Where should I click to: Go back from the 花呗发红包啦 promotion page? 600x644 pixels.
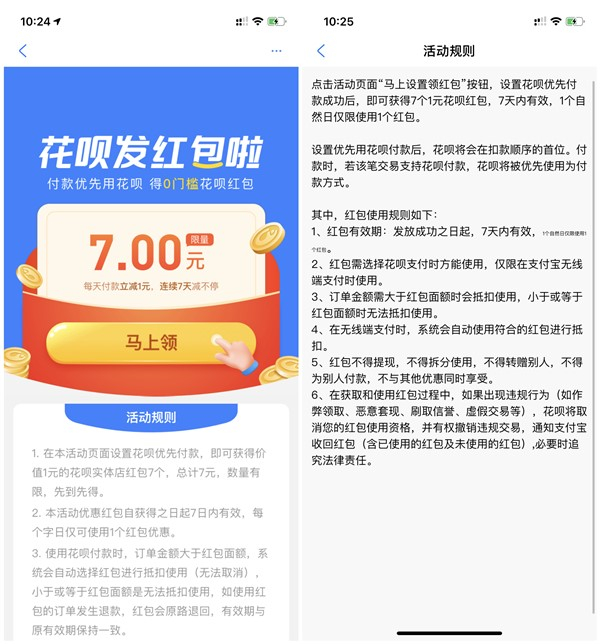pos(23,51)
